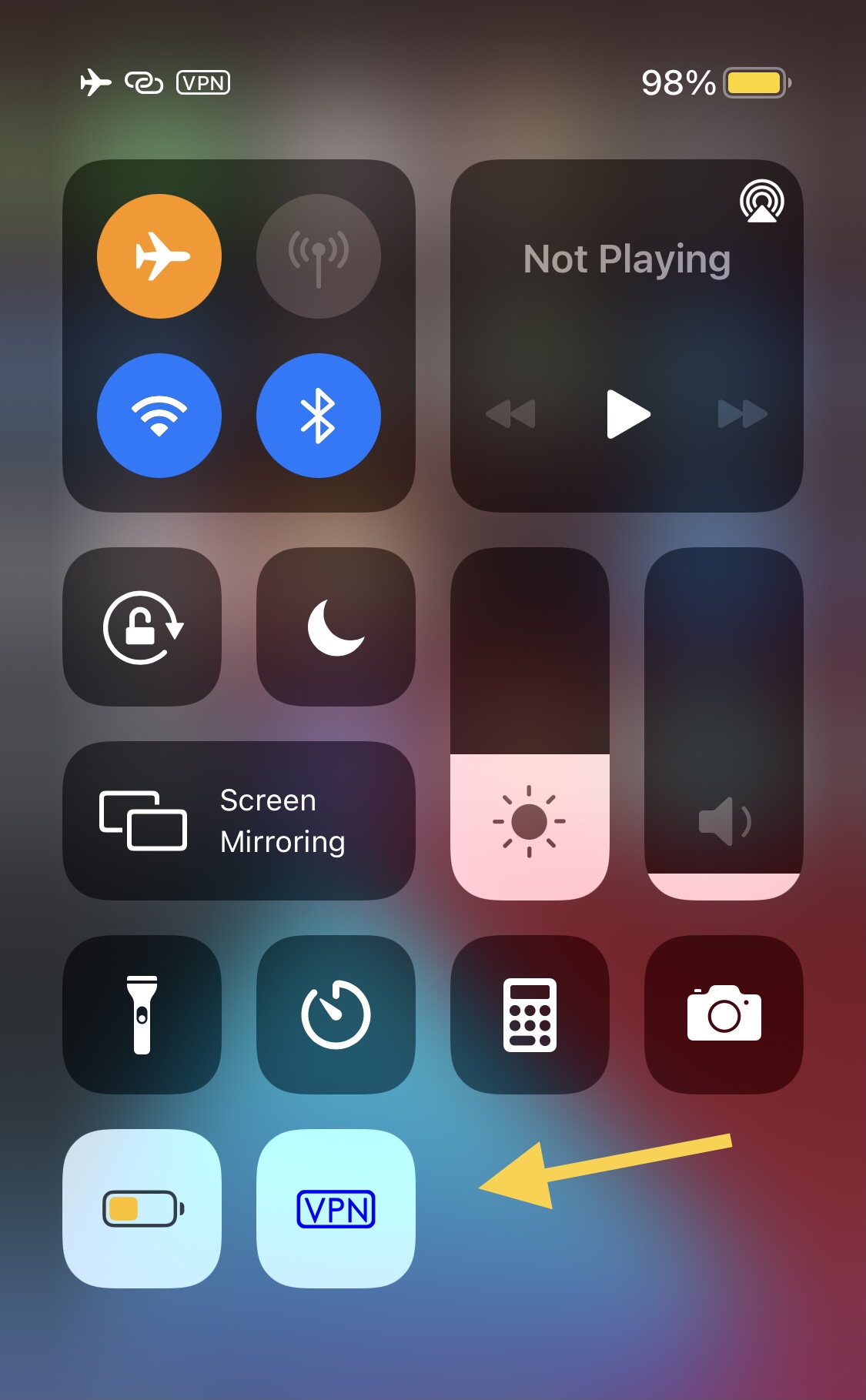Skip to the next track

click(x=743, y=414)
